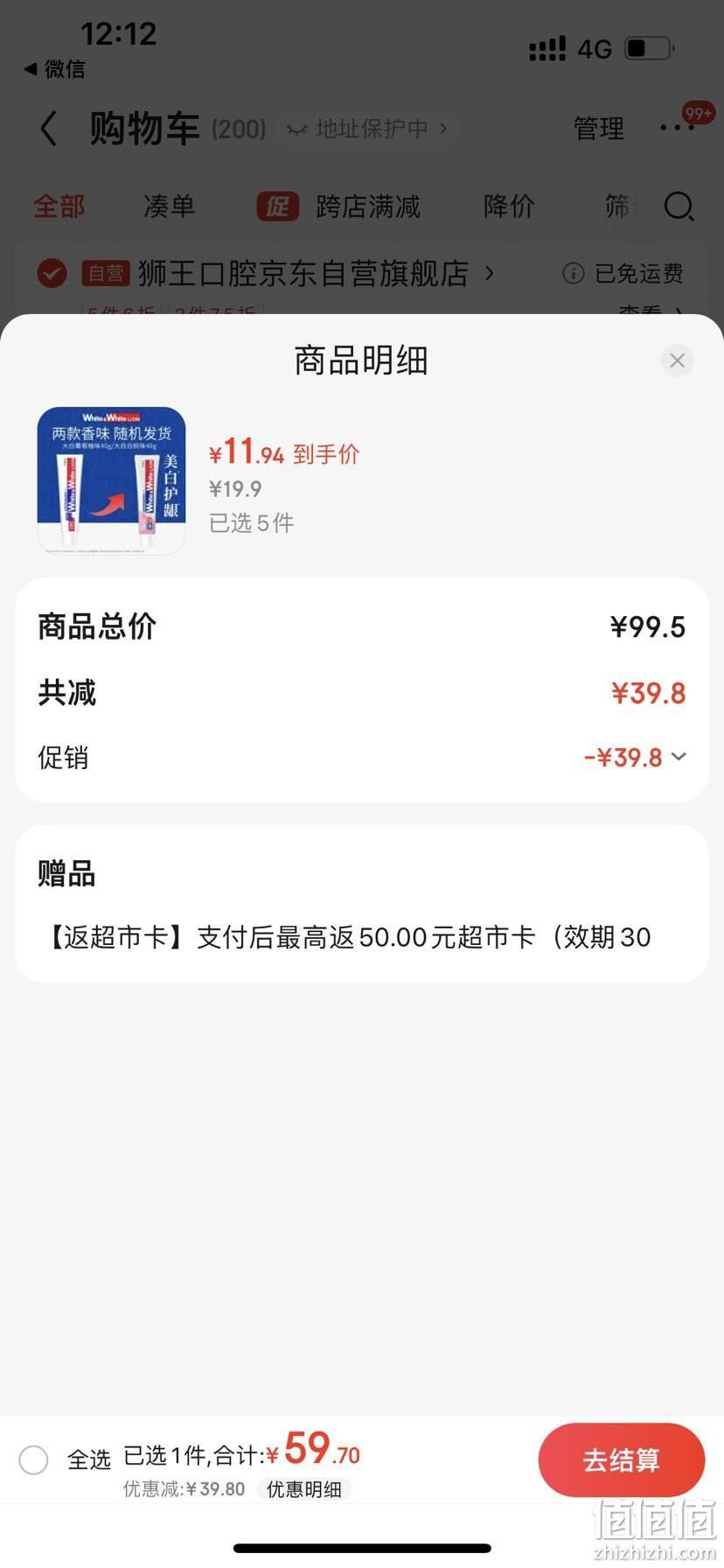The image size is (724, 1568).
Task: Toggle the 全选 checkbox
Action: [x=33, y=1459]
